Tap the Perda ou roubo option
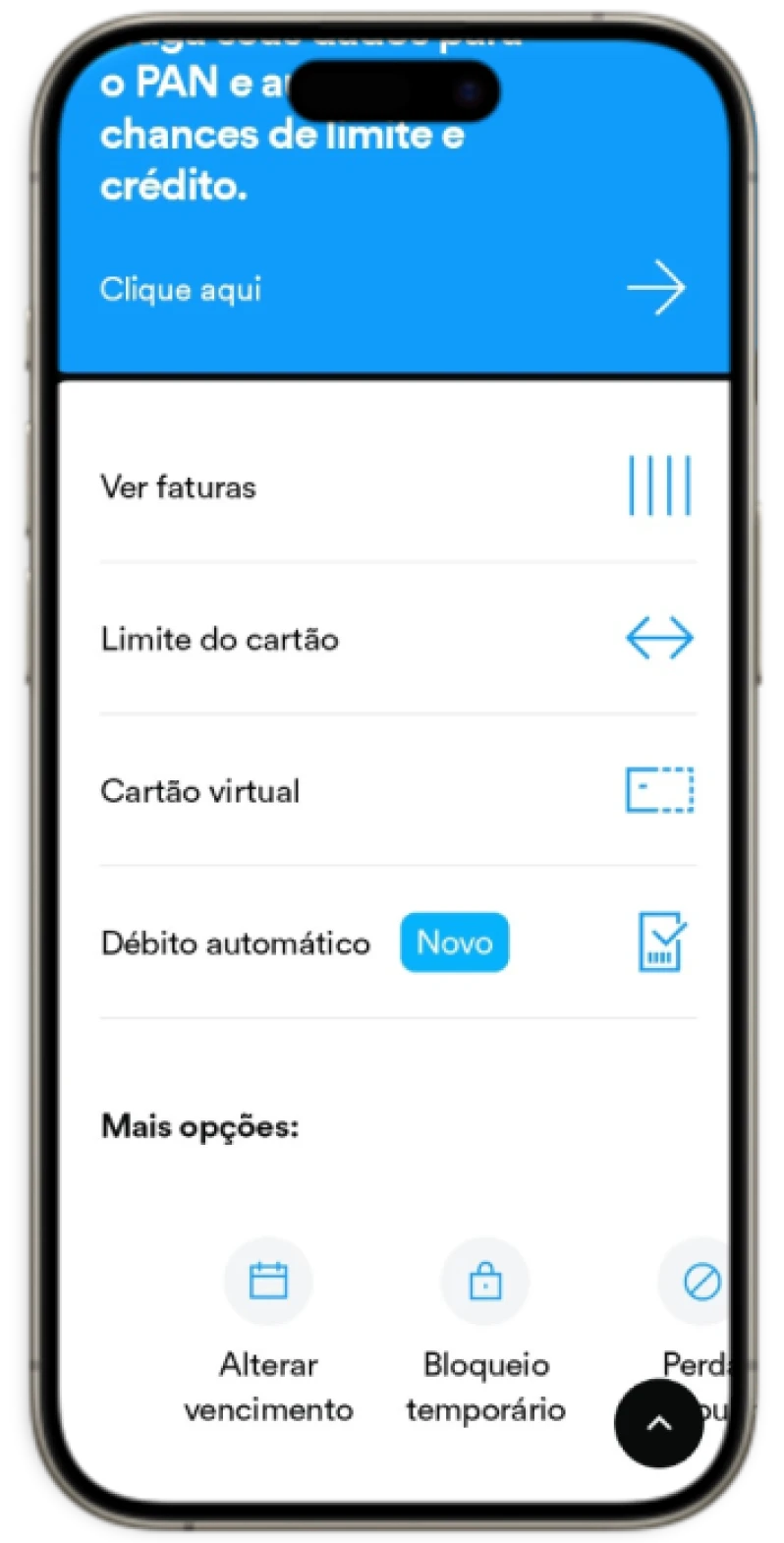Image resolution: width=784 pixels, height=1543 pixels. click(x=700, y=1283)
